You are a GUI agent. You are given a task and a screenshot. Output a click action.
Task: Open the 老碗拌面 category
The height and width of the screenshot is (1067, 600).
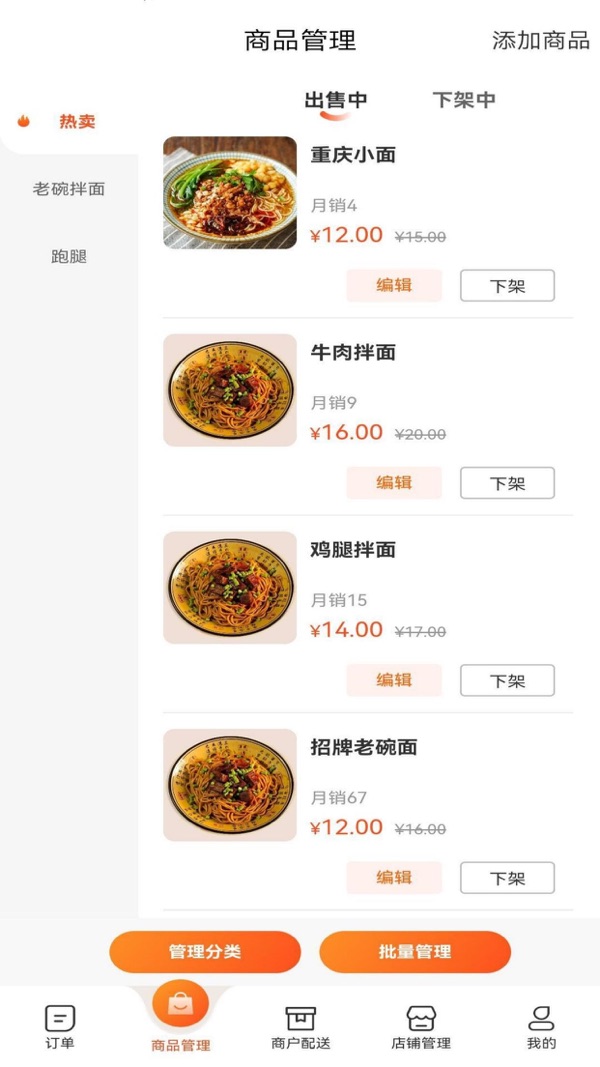pyautogui.click(x=69, y=189)
